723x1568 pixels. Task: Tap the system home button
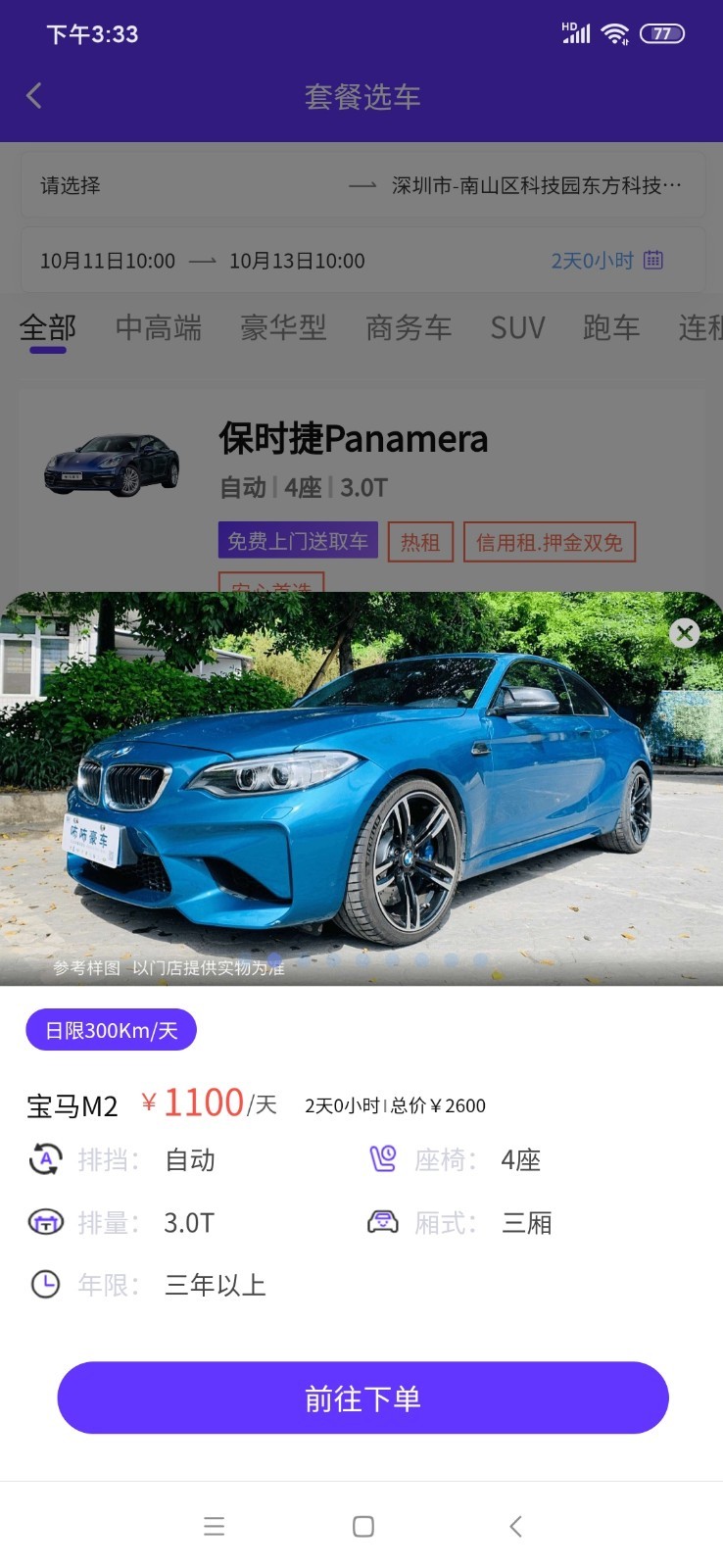click(363, 1526)
